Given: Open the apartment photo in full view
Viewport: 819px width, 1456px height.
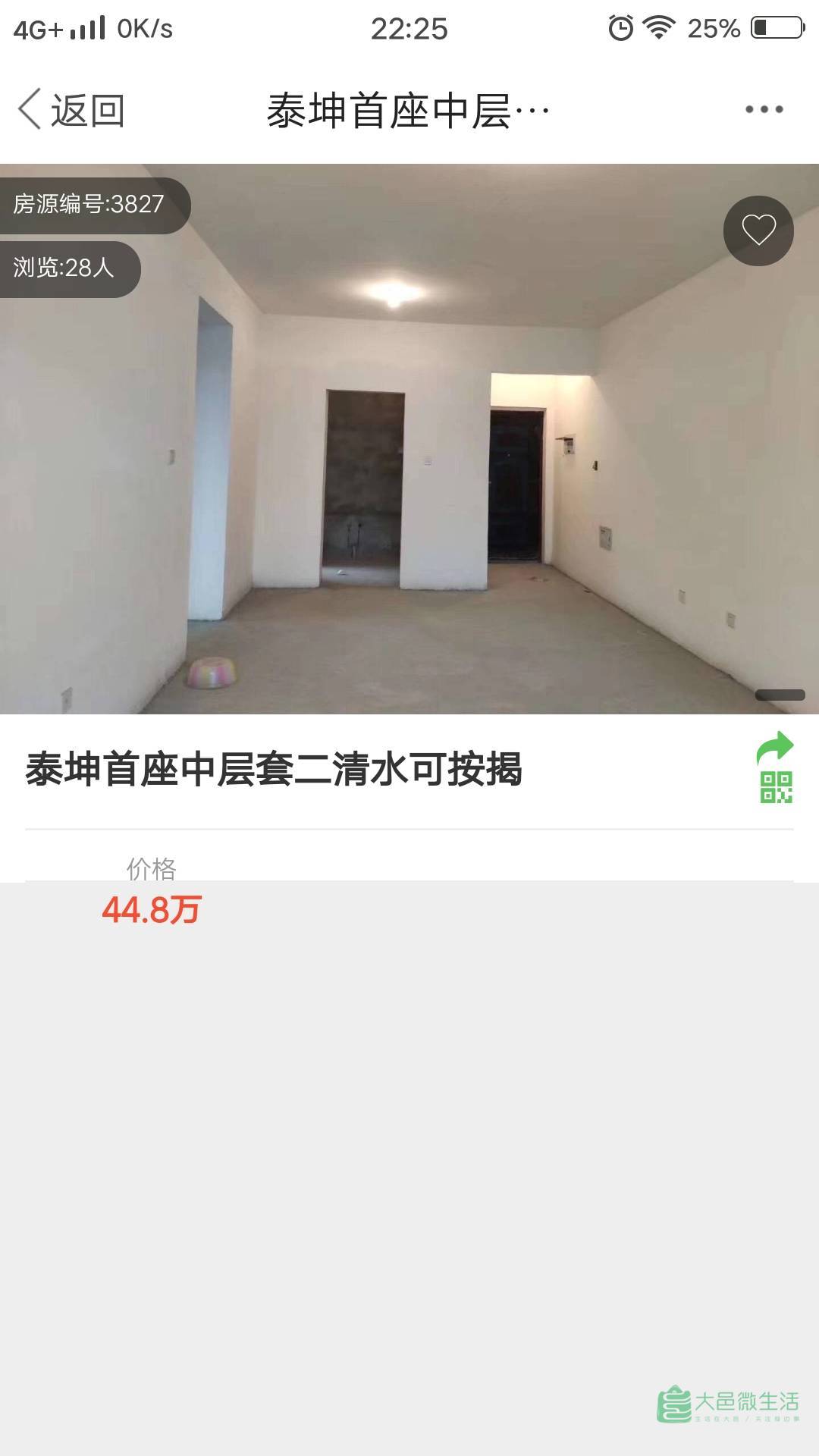Looking at the screenshot, I should click(x=409, y=439).
